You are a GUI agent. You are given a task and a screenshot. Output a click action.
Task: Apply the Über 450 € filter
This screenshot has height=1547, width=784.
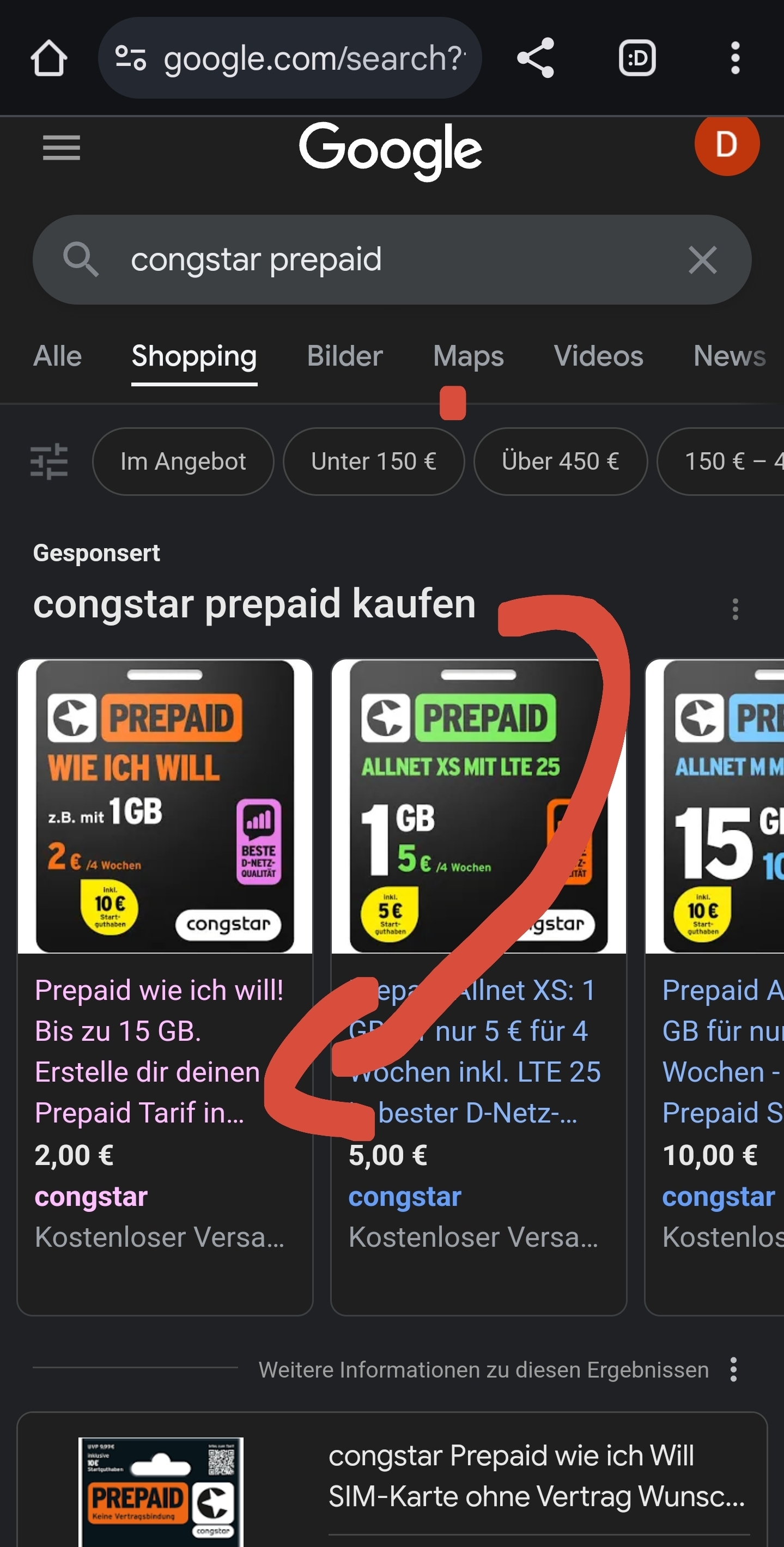click(560, 461)
